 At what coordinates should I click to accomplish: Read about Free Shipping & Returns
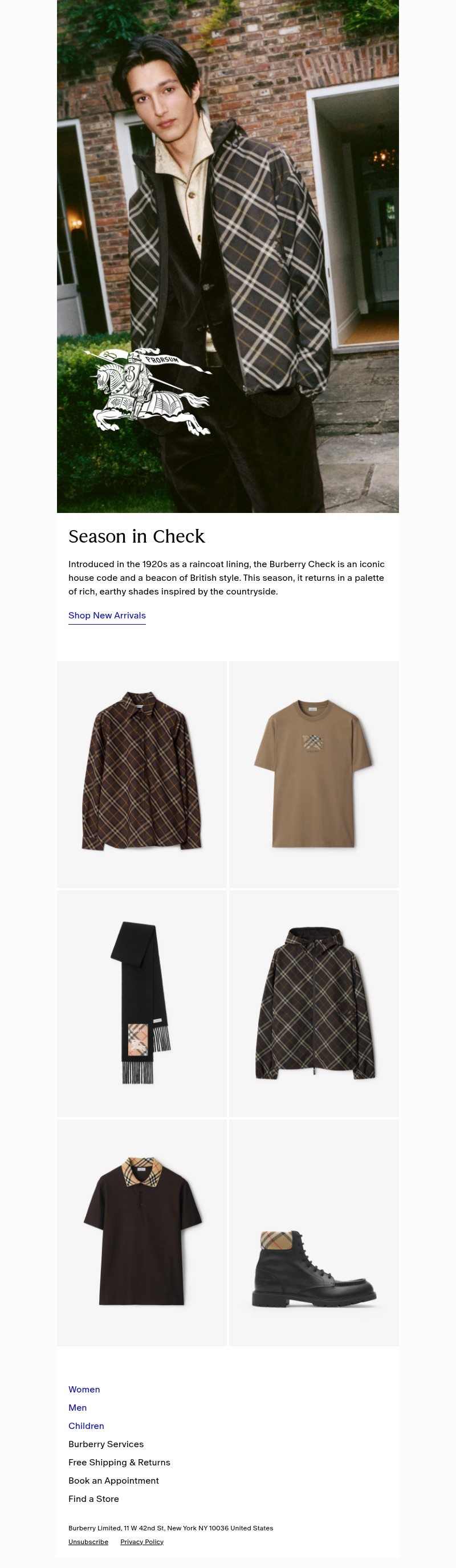pyautogui.click(x=119, y=1462)
